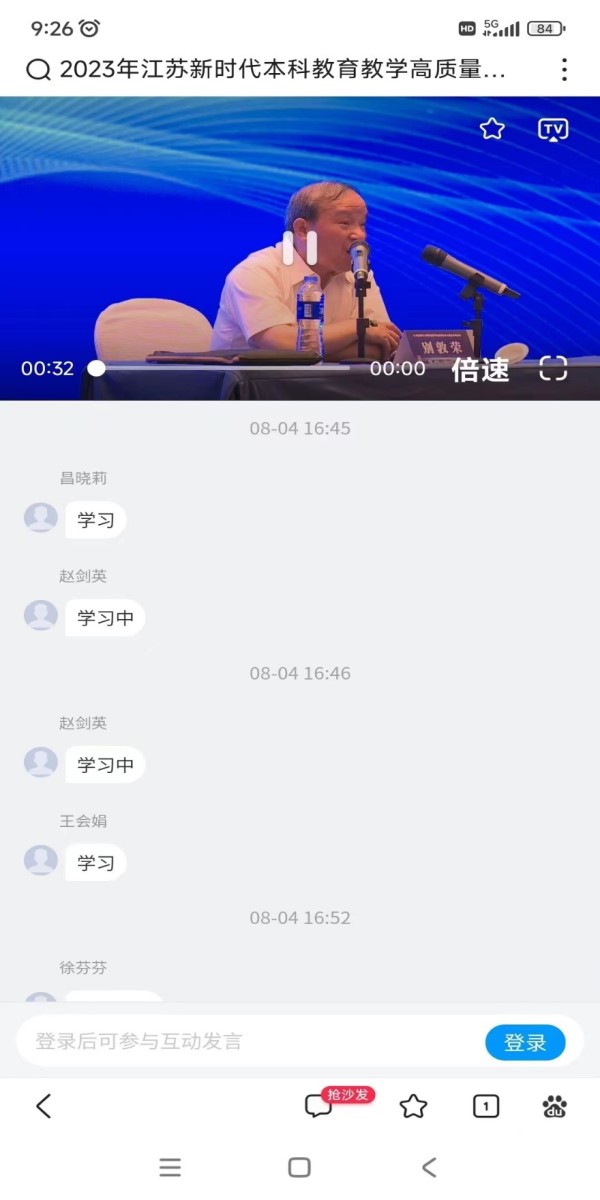Open the 倍速 playback speed options
600x1200 pixels.
pos(480,369)
